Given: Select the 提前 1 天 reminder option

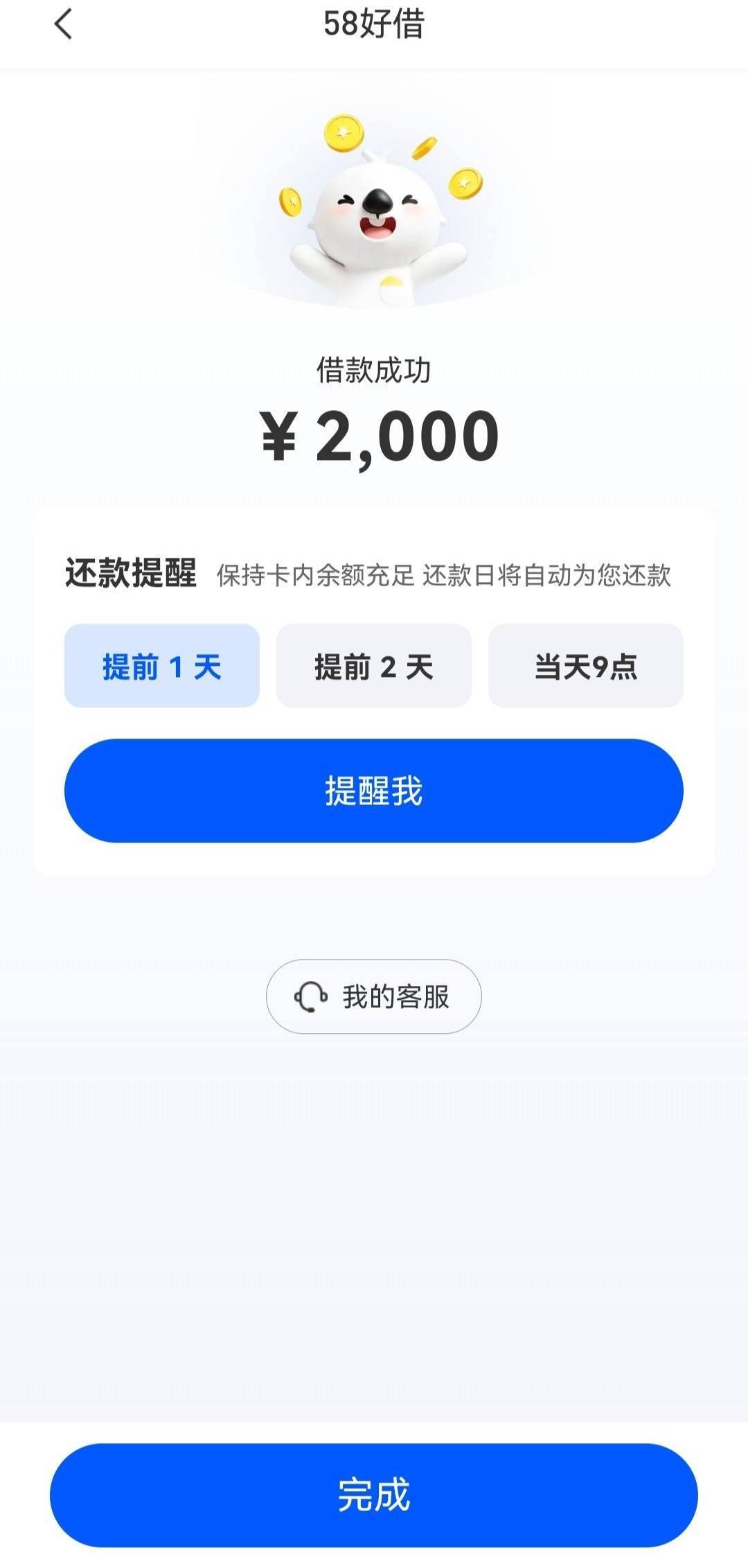Looking at the screenshot, I should [162, 666].
